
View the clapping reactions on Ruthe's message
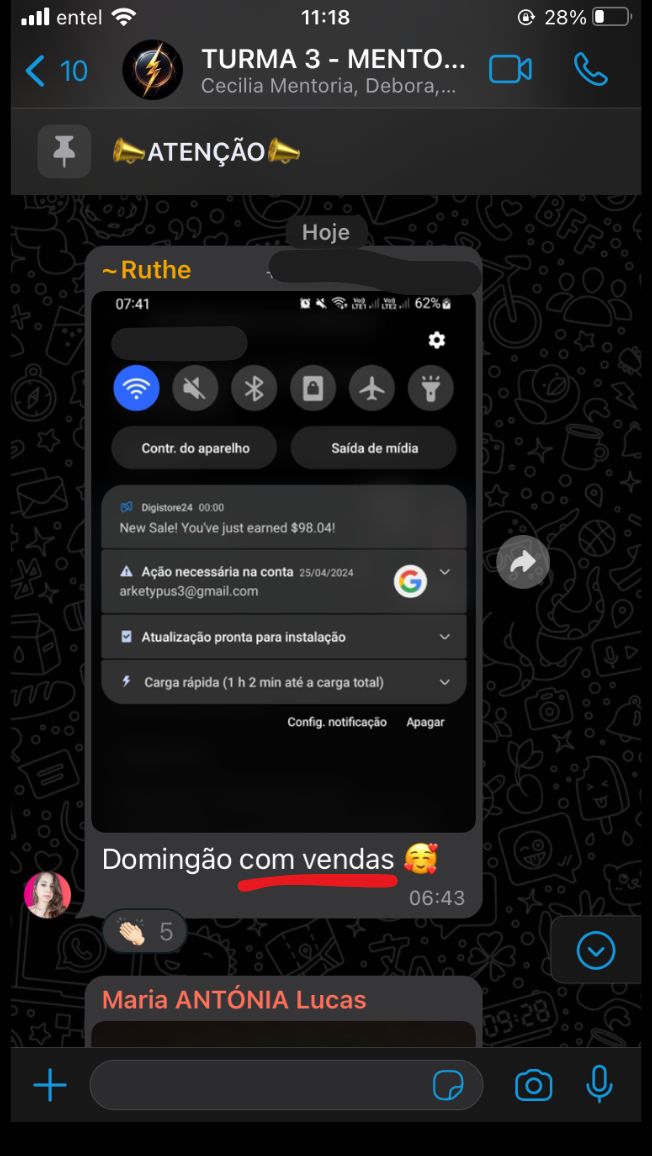tap(144, 932)
